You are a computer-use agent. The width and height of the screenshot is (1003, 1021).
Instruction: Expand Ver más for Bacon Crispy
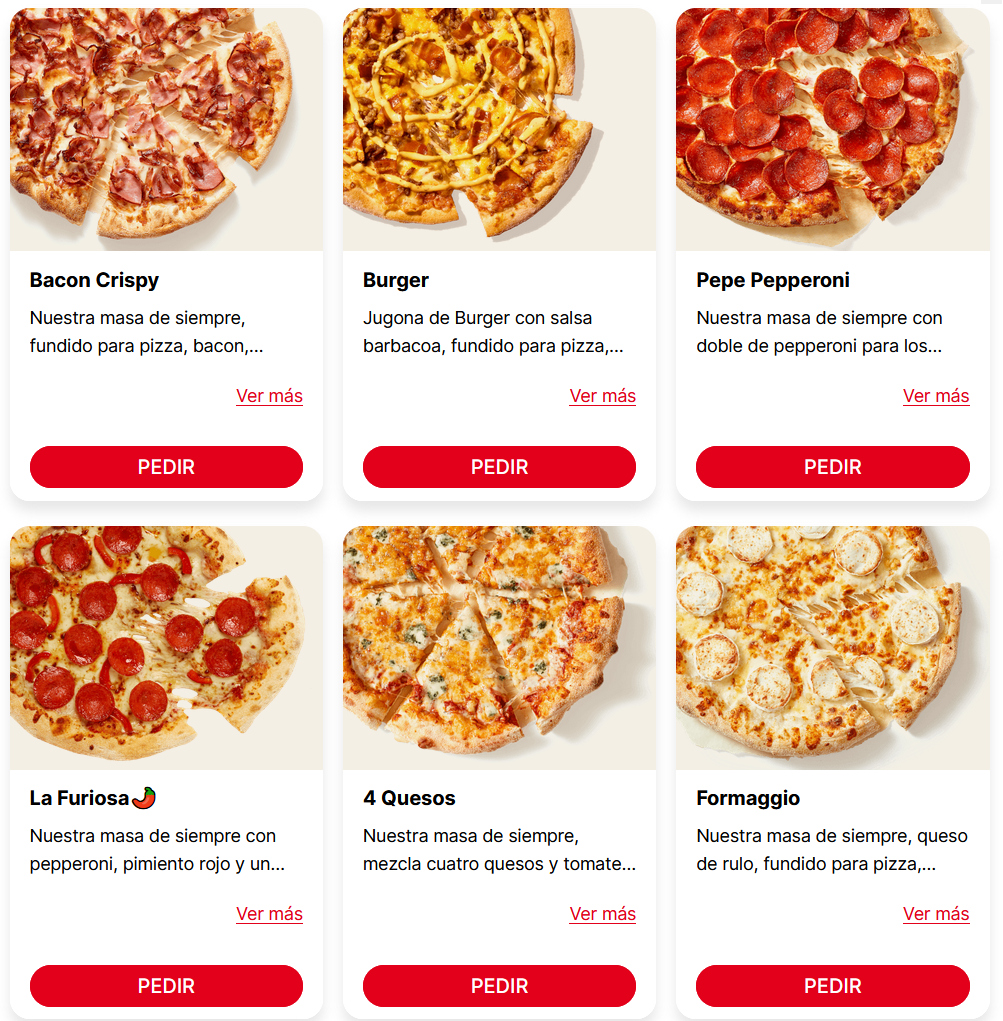tap(269, 396)
